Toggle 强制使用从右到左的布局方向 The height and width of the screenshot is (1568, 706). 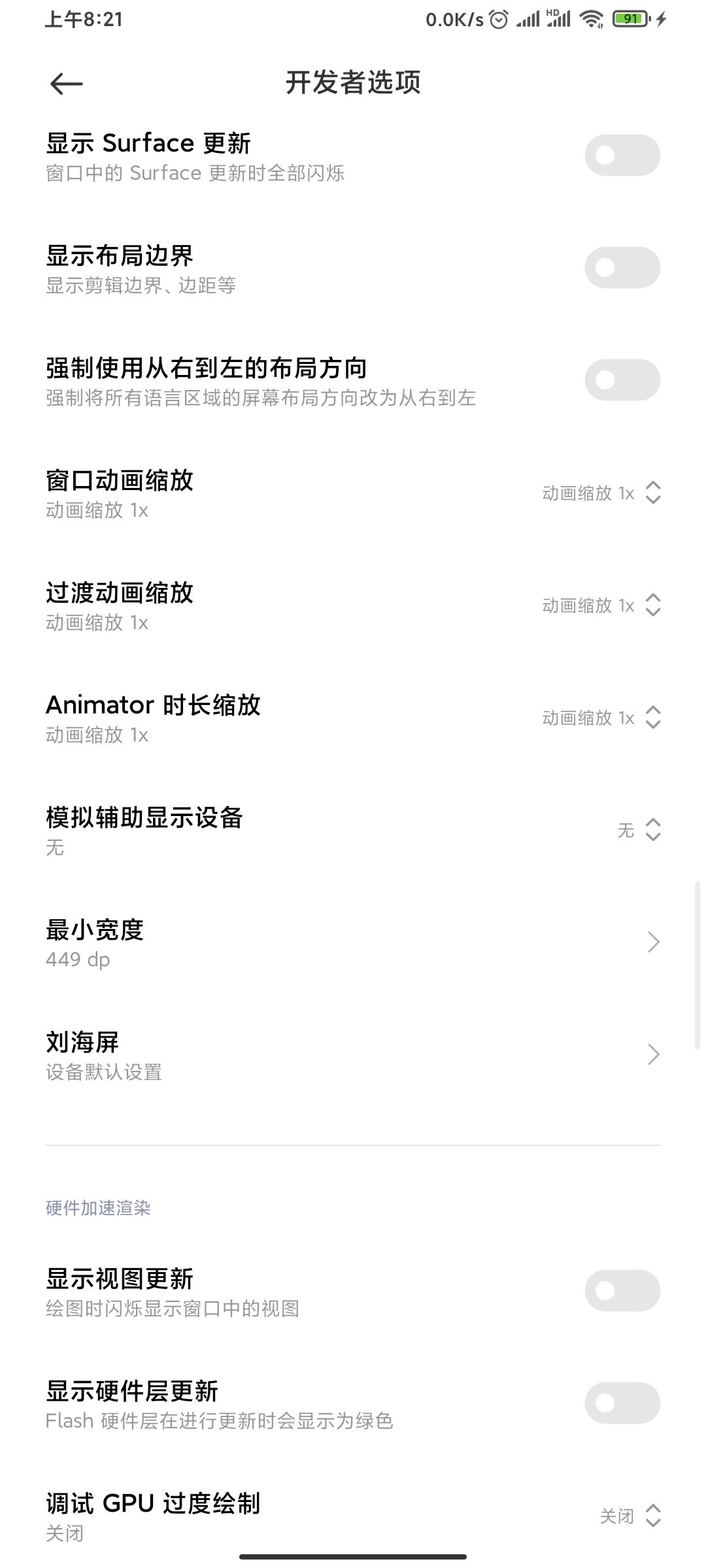click(x=622, y=380)
